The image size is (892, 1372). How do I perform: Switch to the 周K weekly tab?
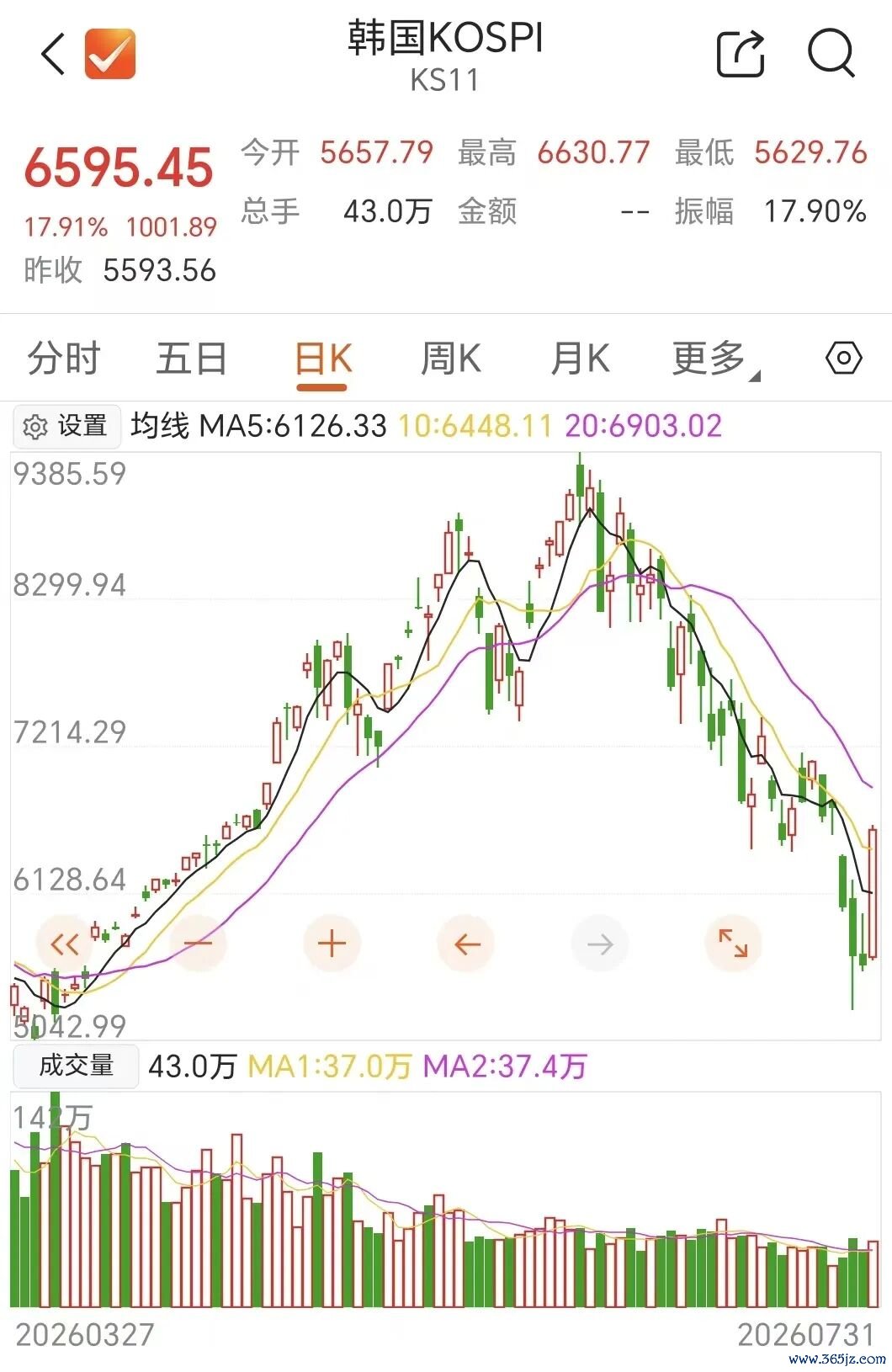pyautogui.click(x=451, y=359)
